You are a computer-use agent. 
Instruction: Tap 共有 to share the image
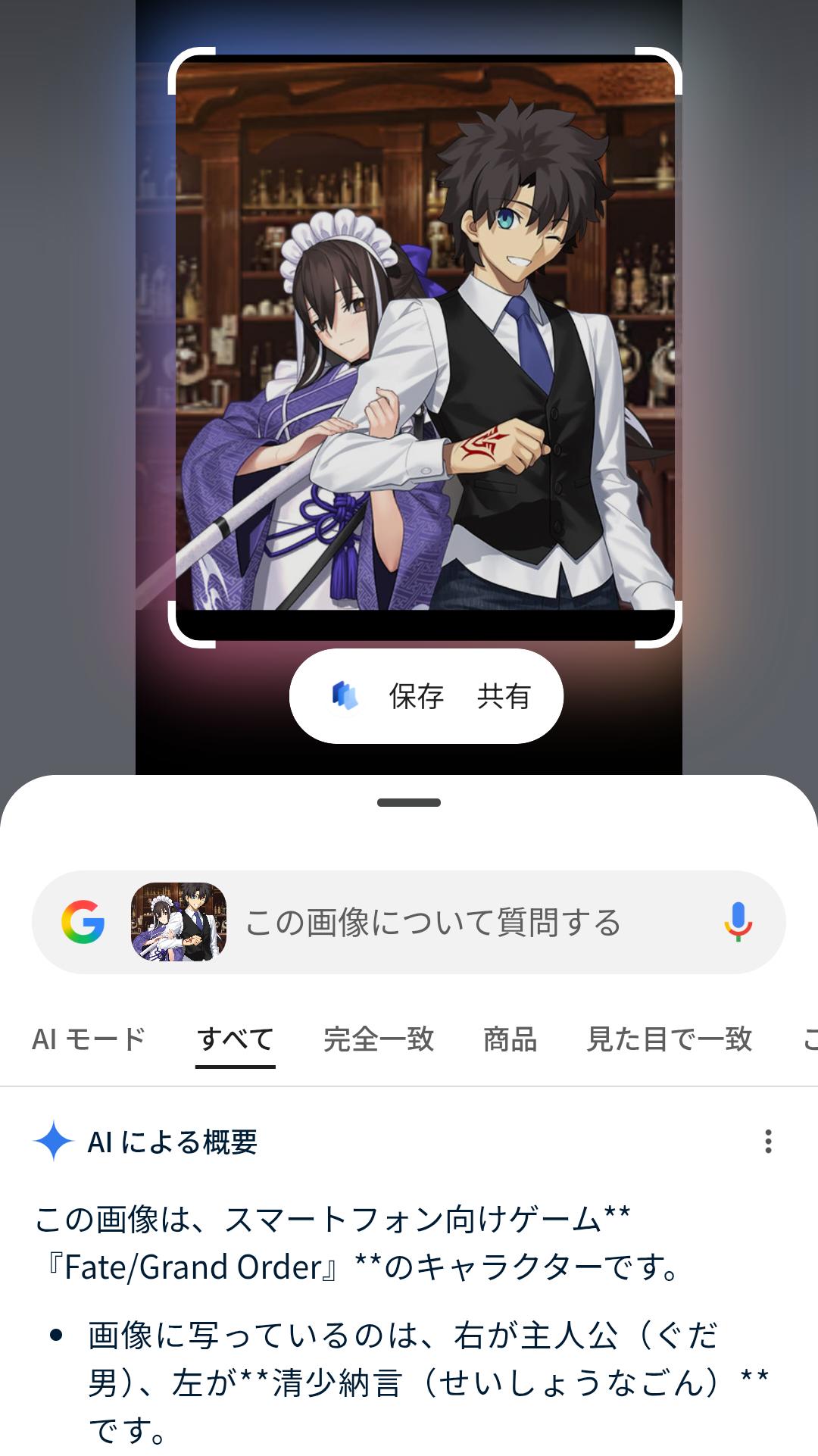tap(504, 695)
